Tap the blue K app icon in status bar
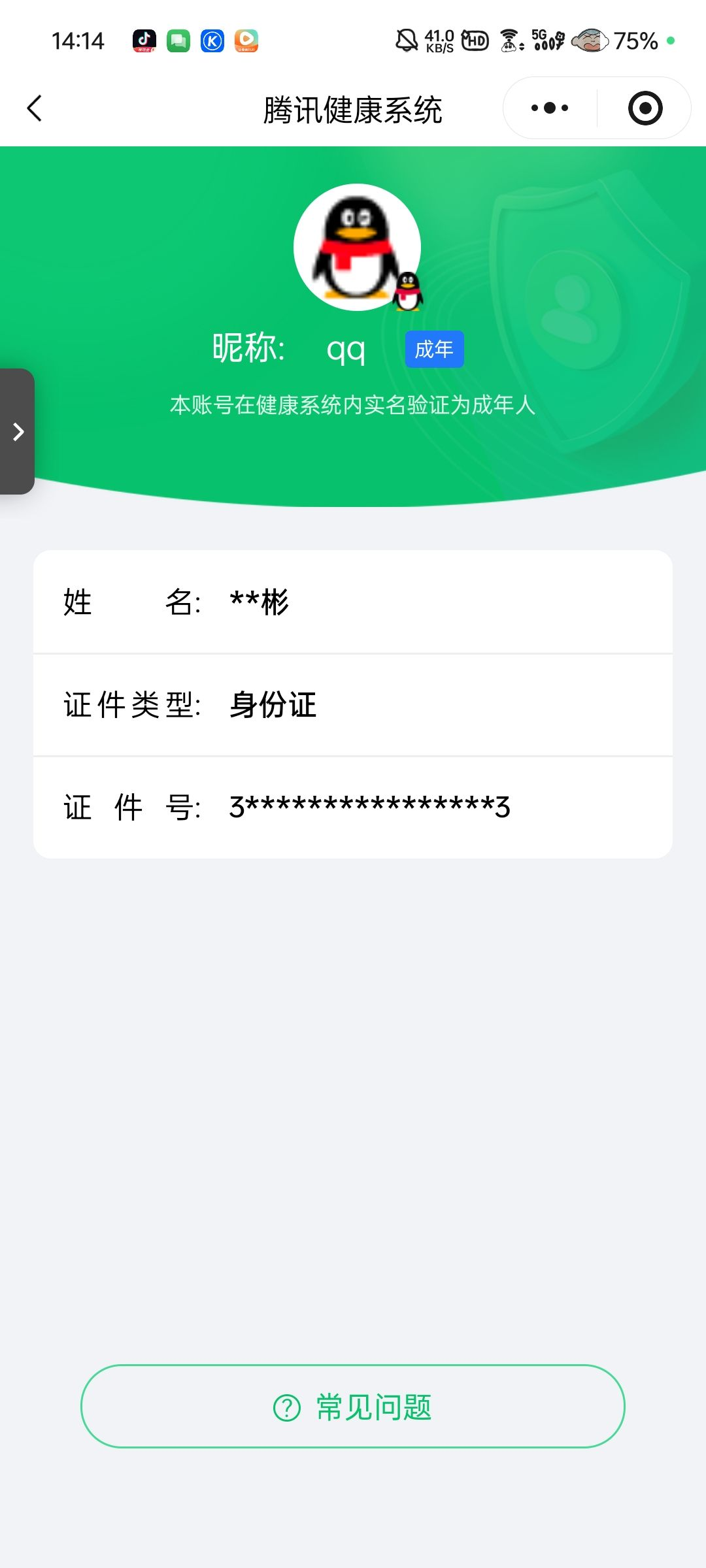Viewport: 706px width, 1568px height. 211,41
